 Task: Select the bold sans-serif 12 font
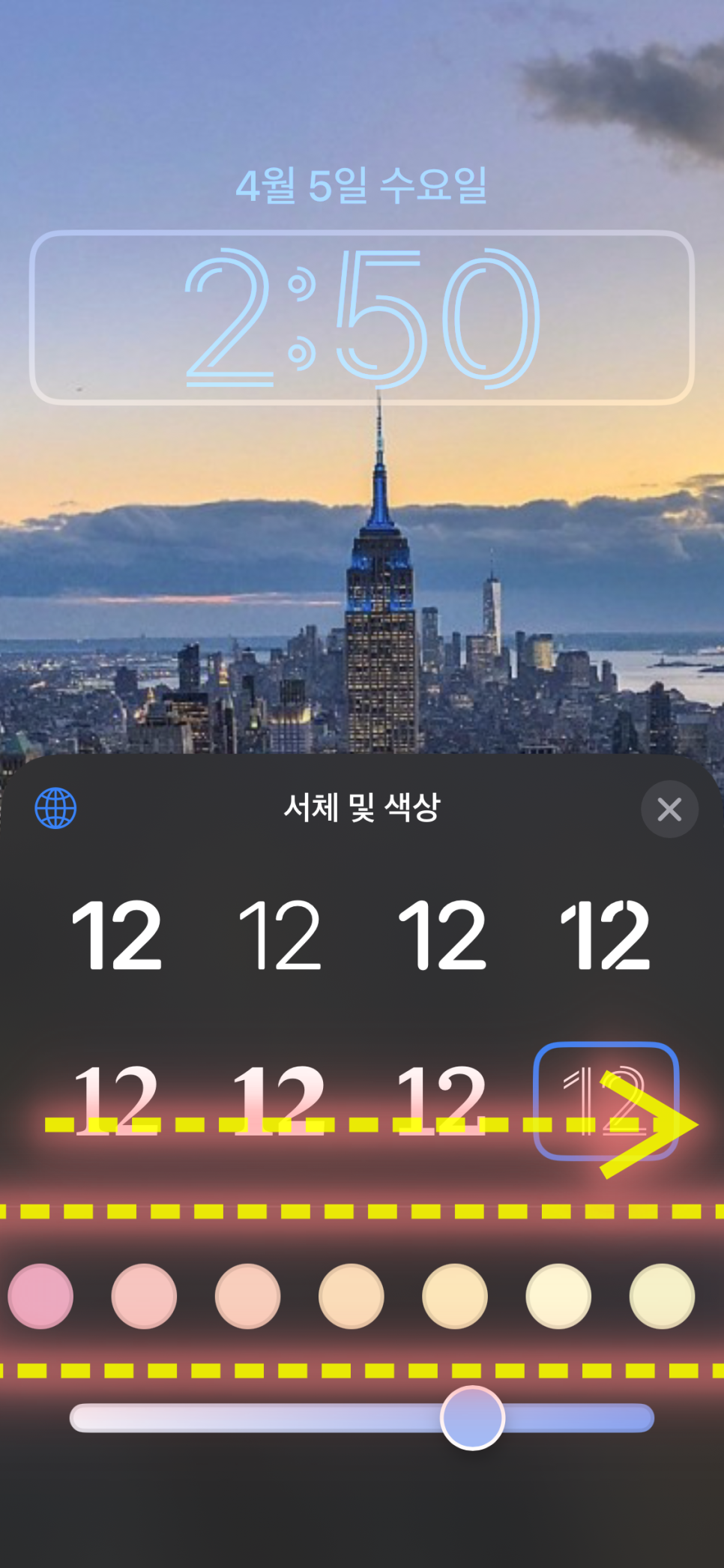point(116,935)
